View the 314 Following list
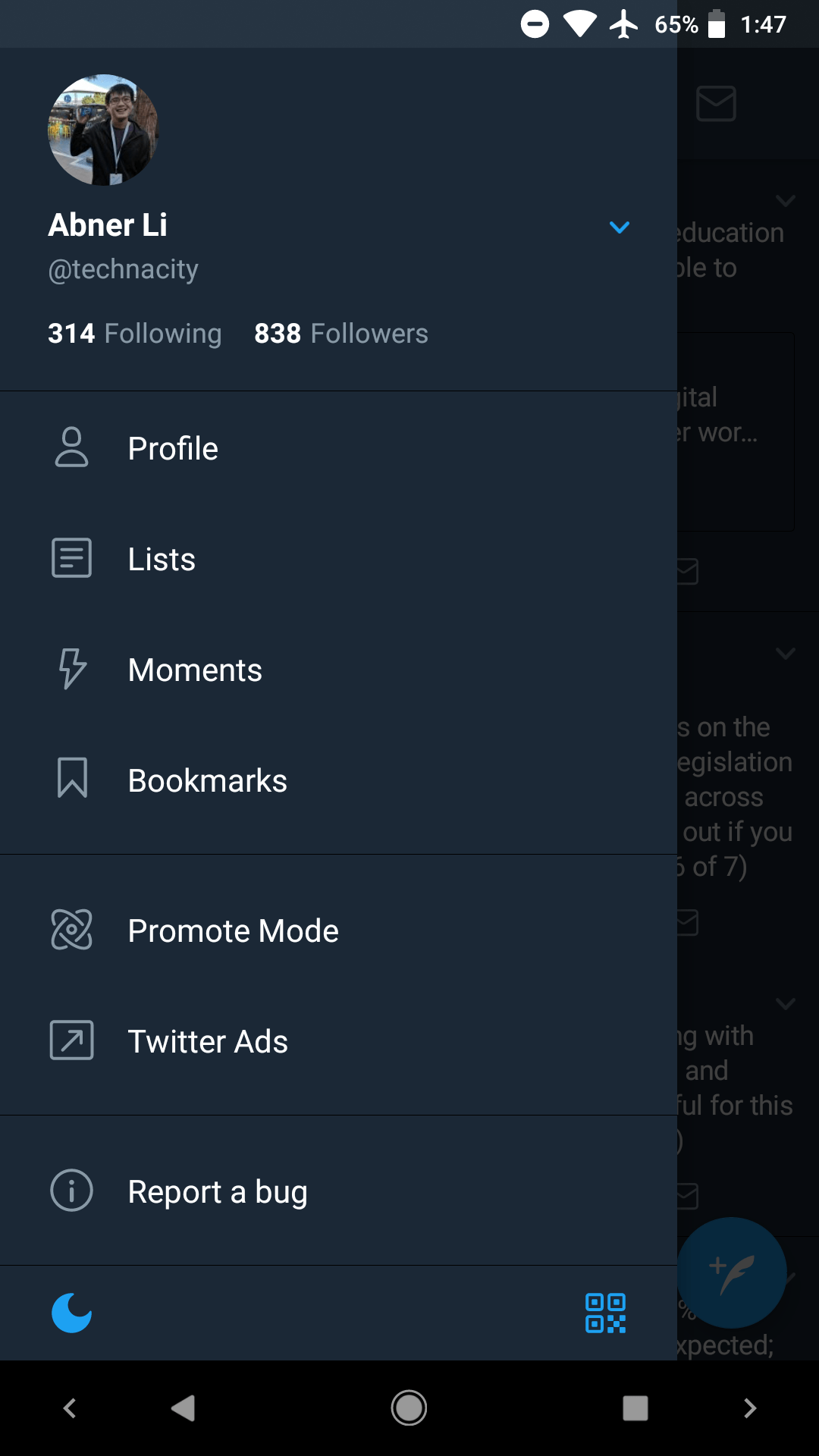Viewport: 819px width, 1456px height. 134,333
